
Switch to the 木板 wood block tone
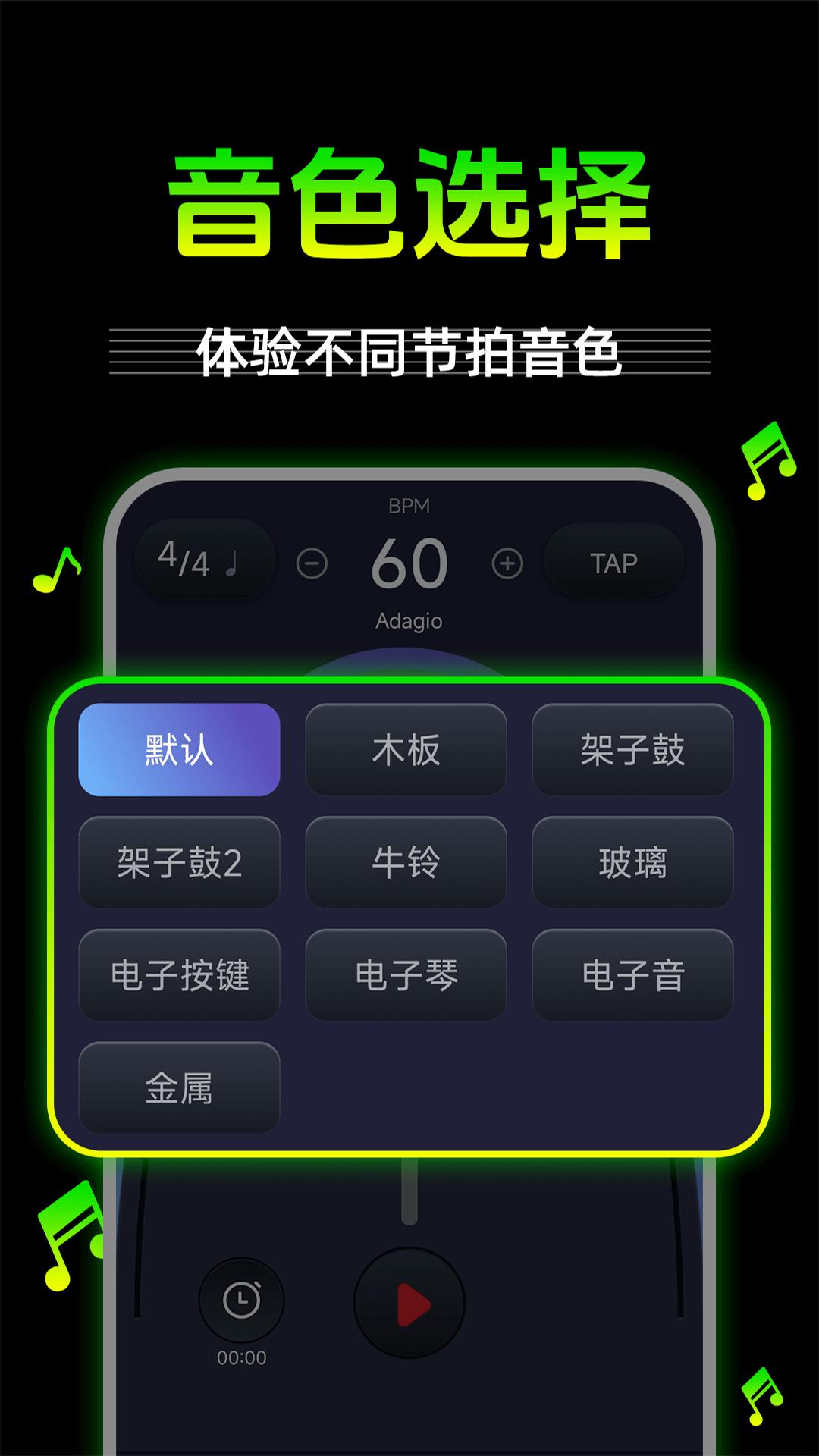coord(406,751)
